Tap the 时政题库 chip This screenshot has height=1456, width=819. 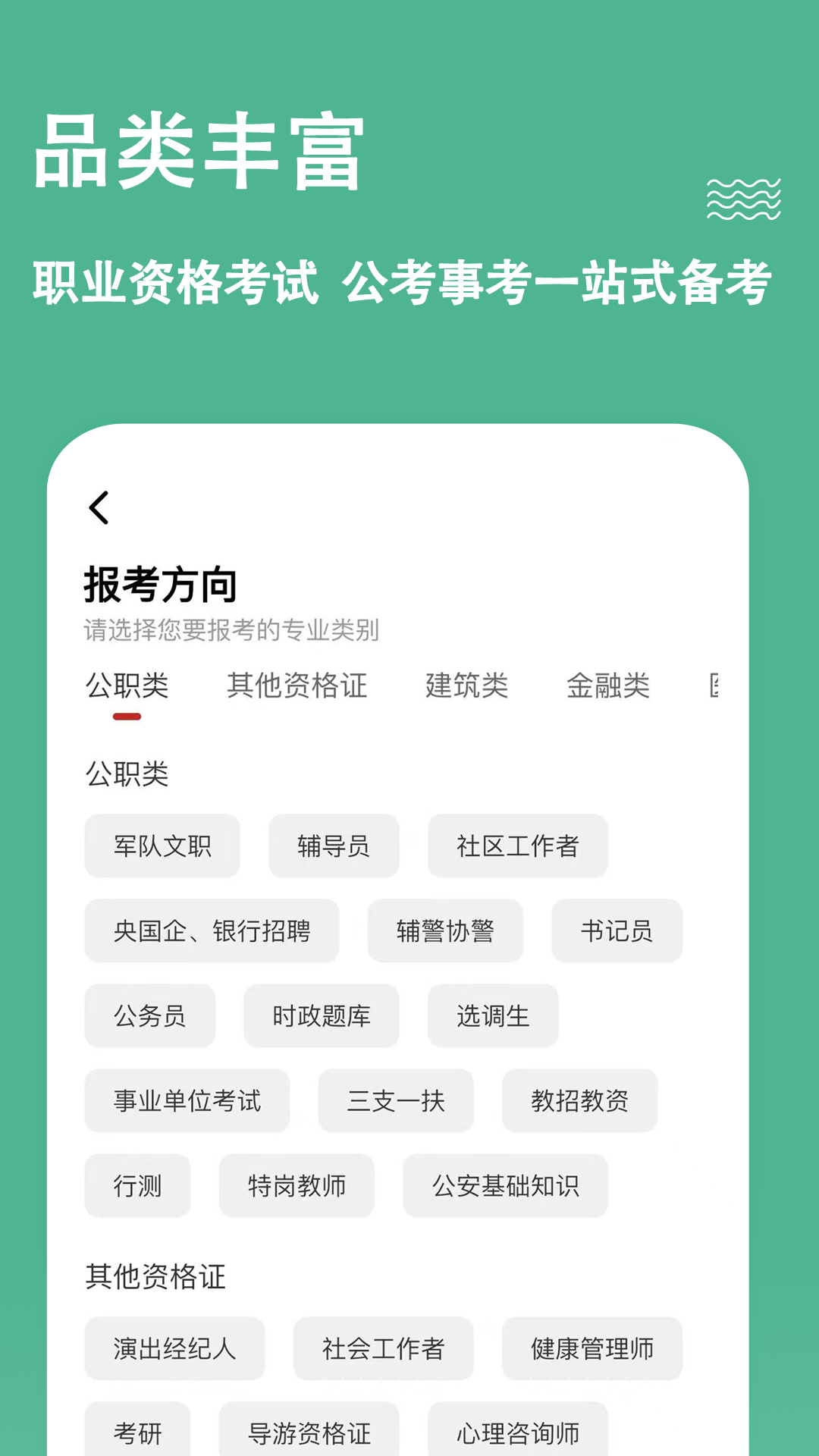pos(321,1016)
